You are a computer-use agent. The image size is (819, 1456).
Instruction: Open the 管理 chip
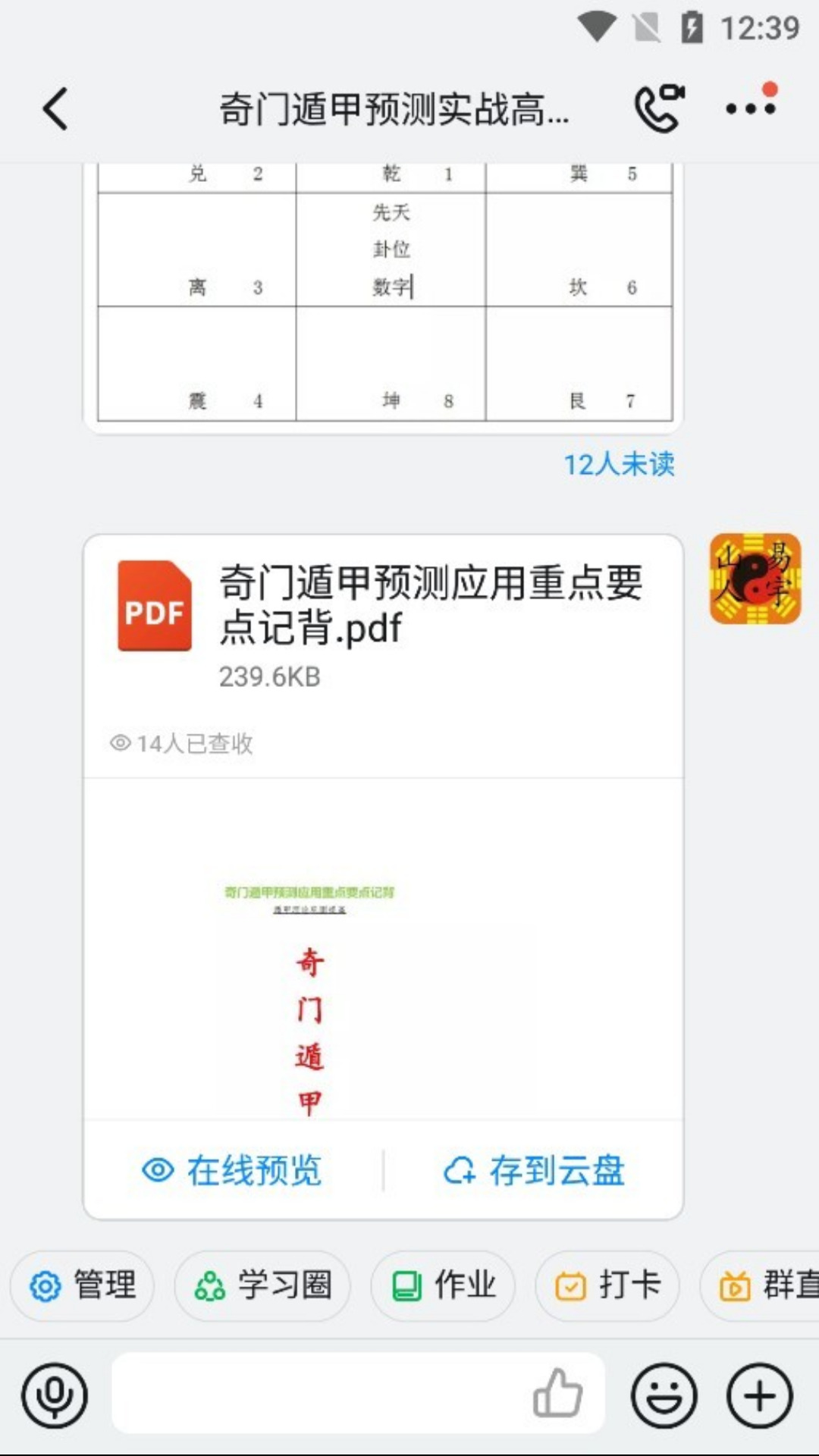pyautogui.click(x=82, y=1285)
